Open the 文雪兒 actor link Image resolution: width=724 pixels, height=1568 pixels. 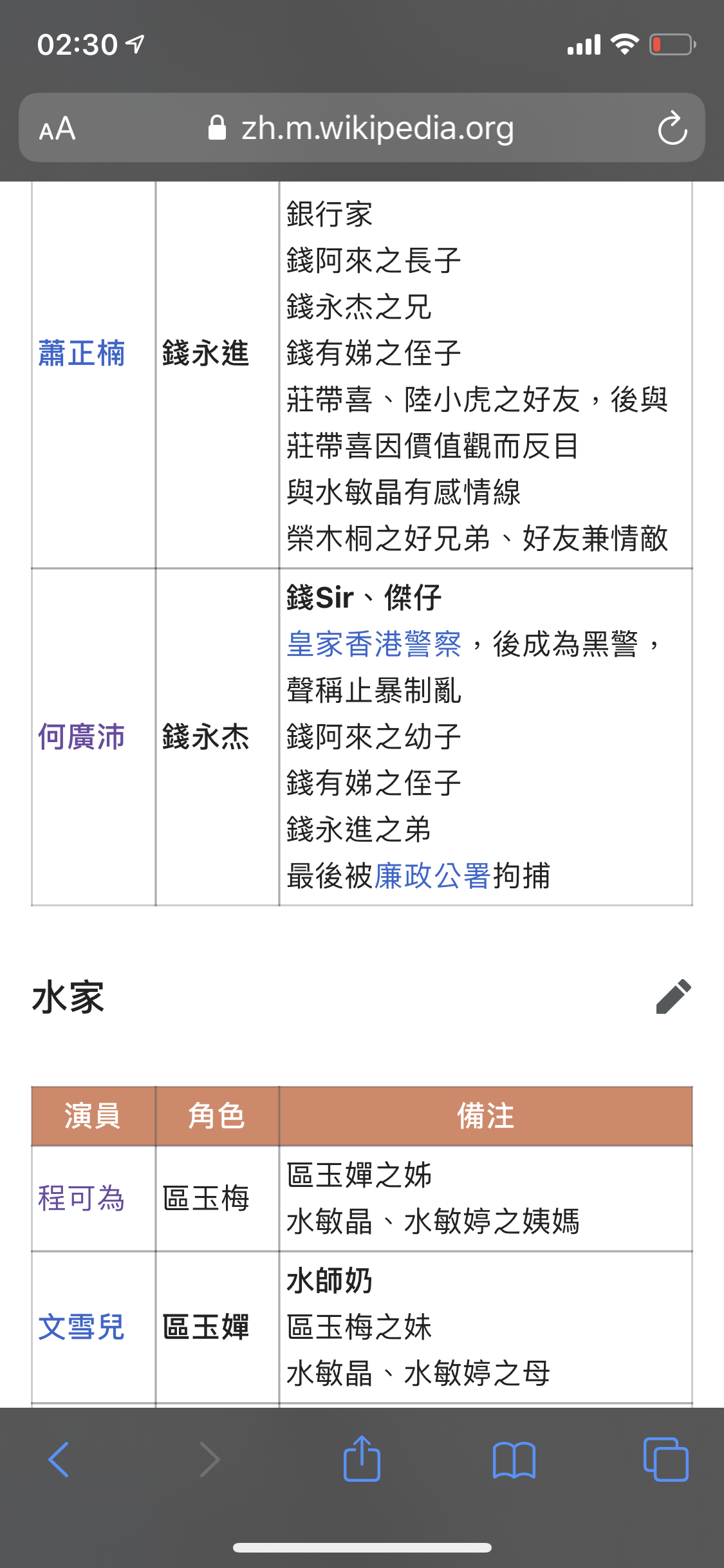click(81, 1327)
